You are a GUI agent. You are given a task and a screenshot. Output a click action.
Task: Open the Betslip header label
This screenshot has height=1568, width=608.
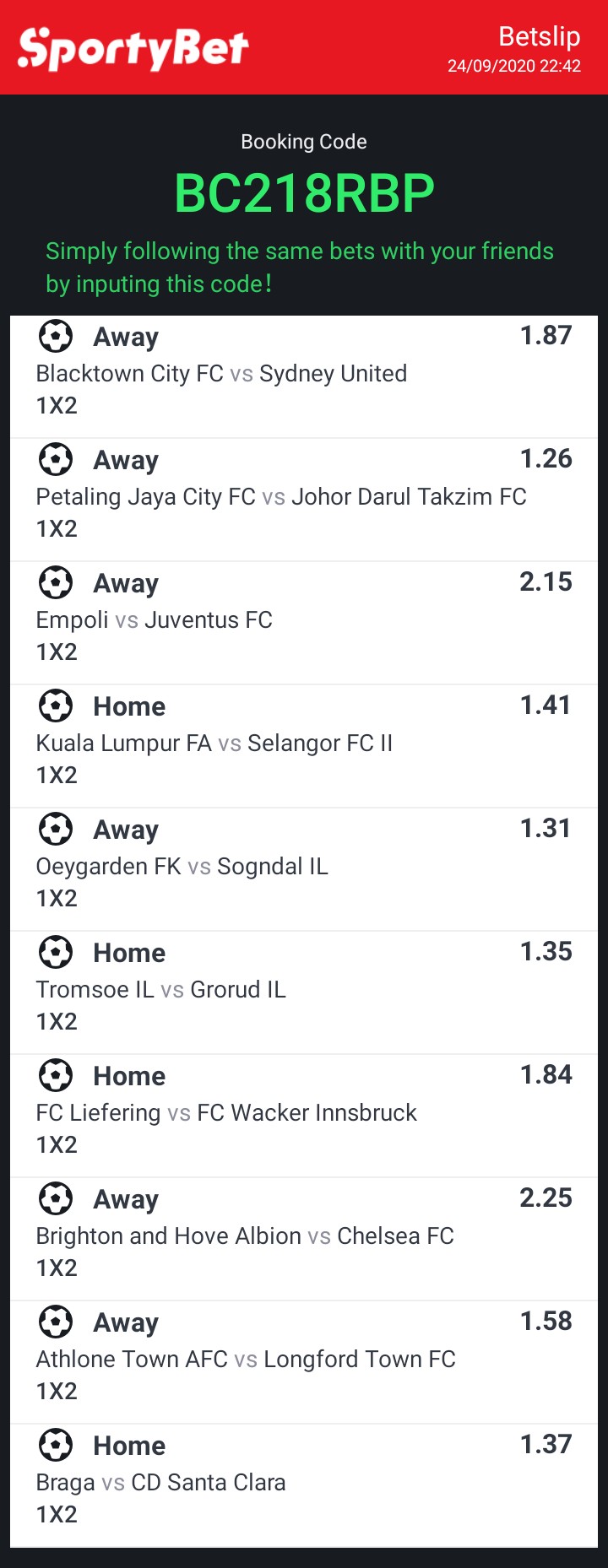pyautogui.click(x=540, y=36)
